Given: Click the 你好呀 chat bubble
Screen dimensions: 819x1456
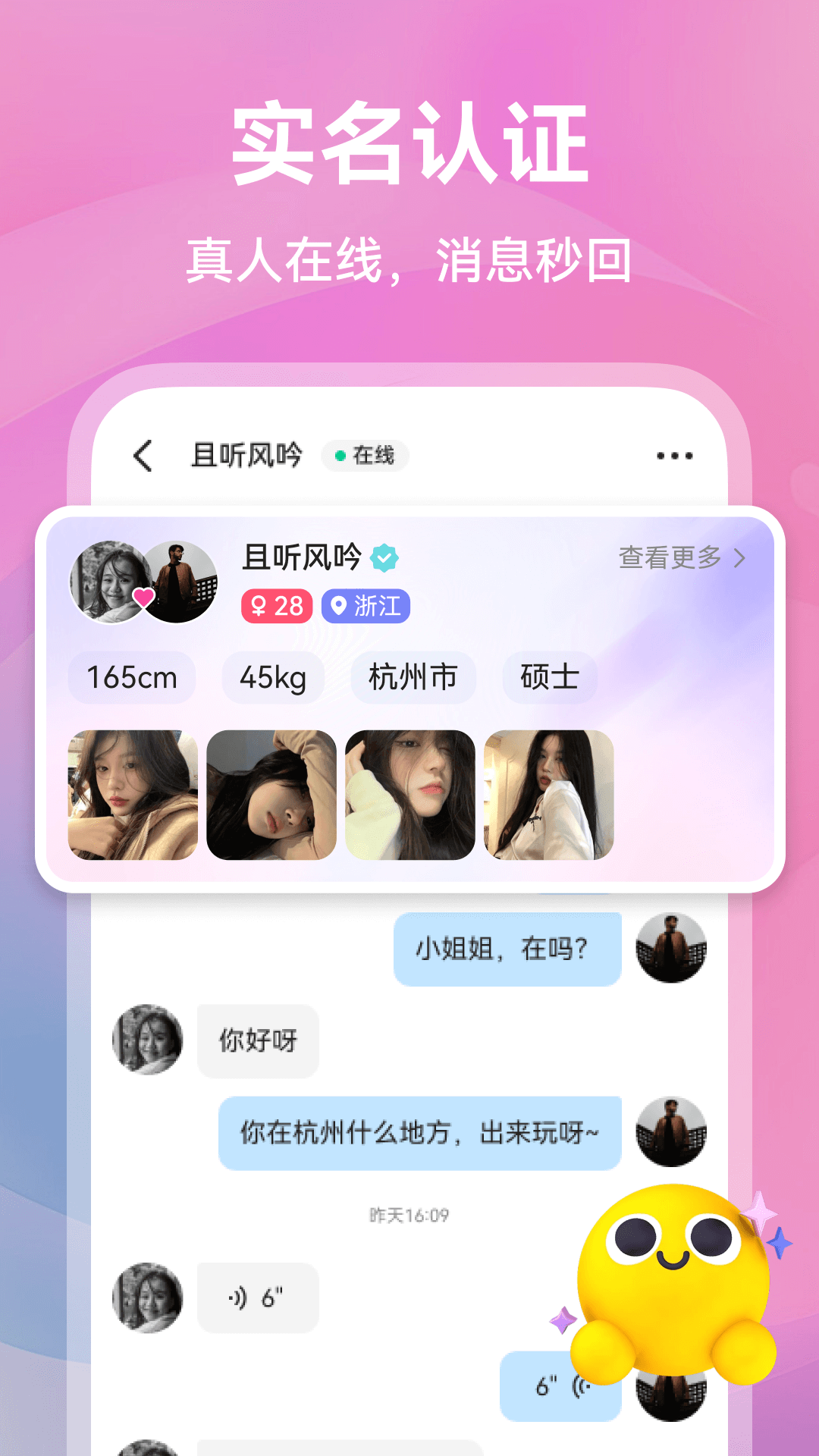Looking at the screenshot, I should (x=257, y=1040).
